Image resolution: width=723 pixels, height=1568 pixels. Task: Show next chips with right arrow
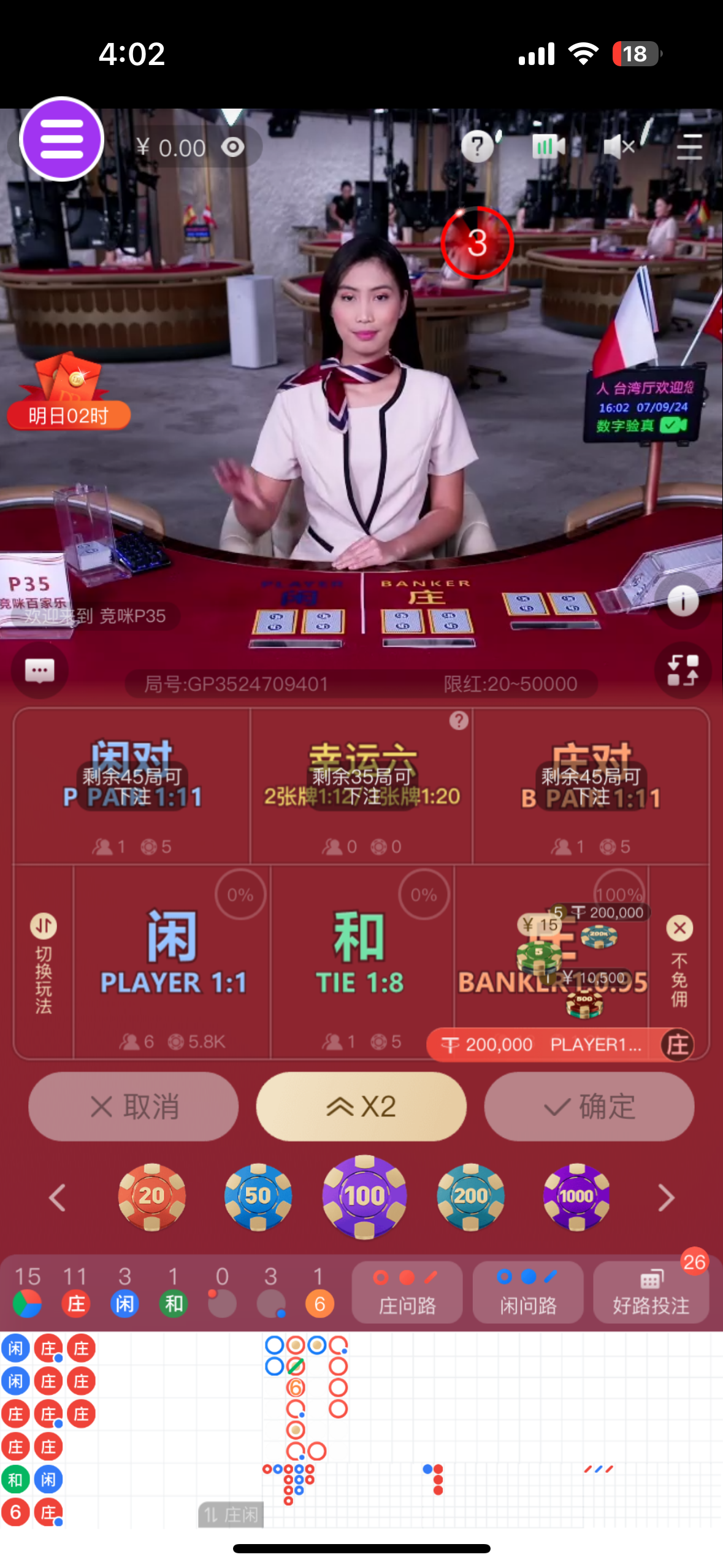coord(666,1197)
